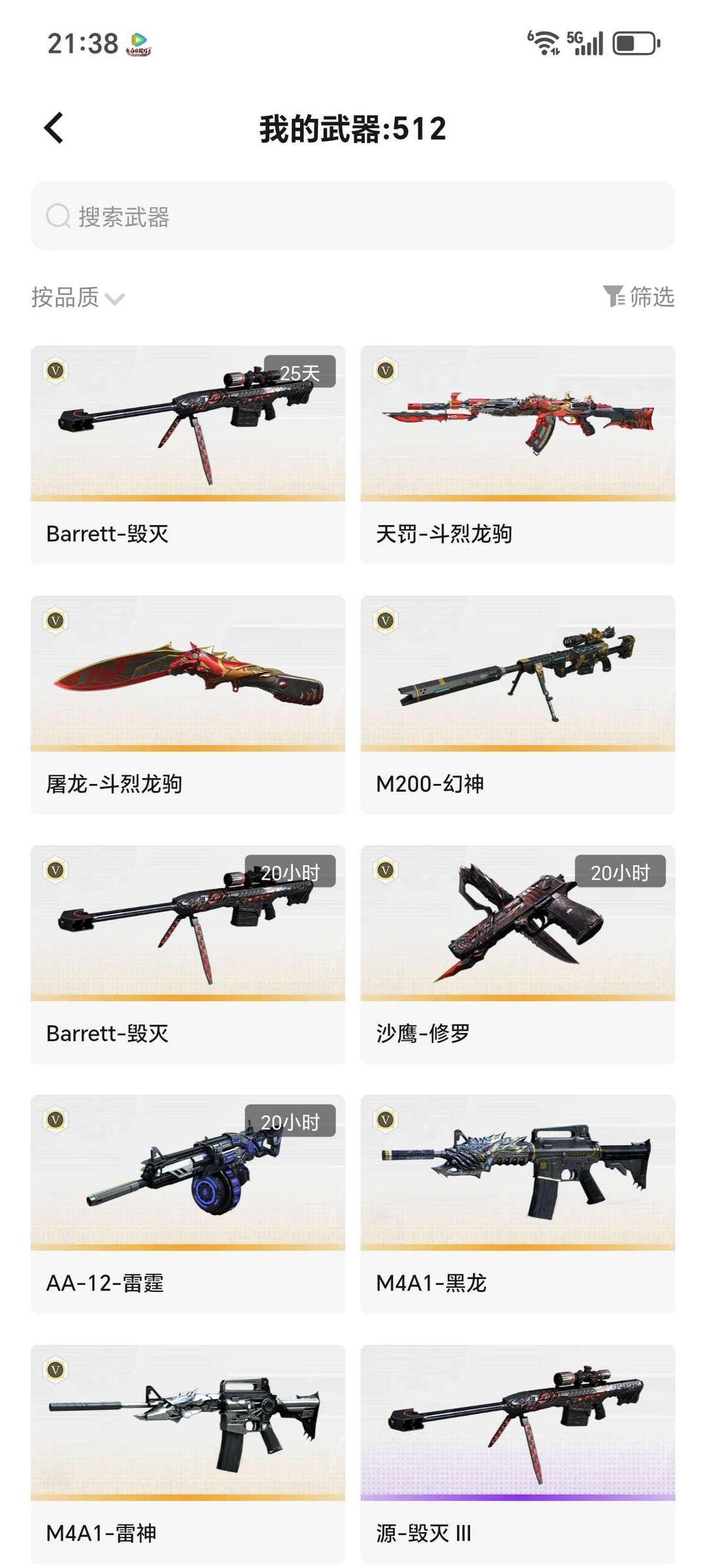
Task: Select the M4A1-雷神 rifle card
Action: [188, 1453]
